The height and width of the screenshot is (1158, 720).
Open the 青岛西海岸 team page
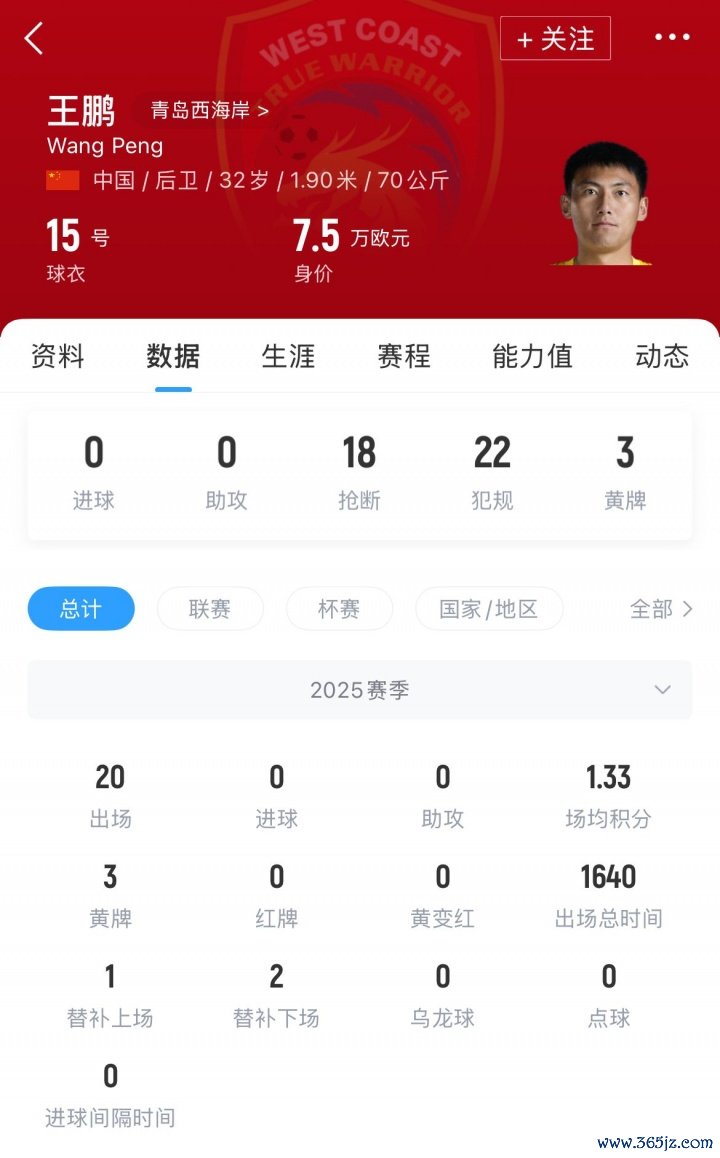tap(209, 110)
